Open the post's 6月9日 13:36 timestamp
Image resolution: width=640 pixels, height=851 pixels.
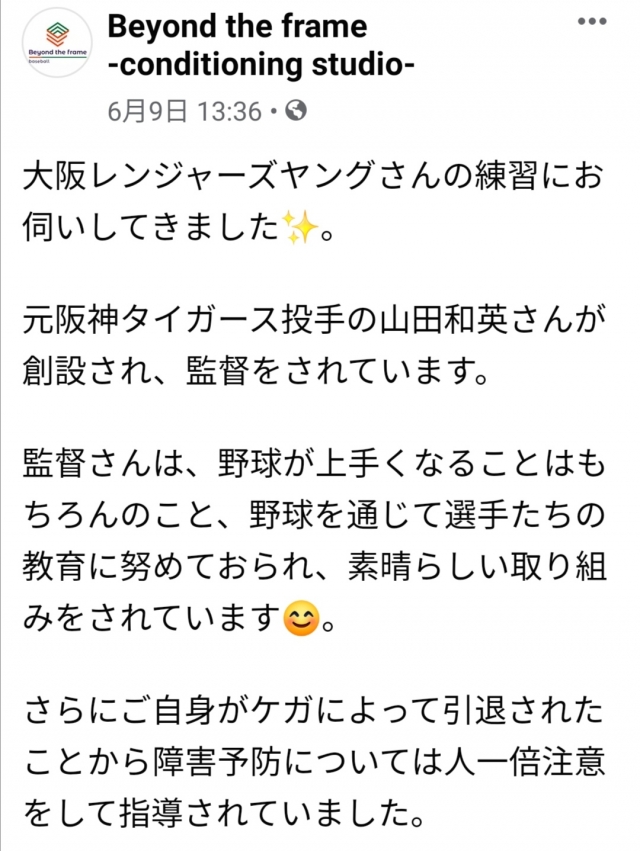184,111
